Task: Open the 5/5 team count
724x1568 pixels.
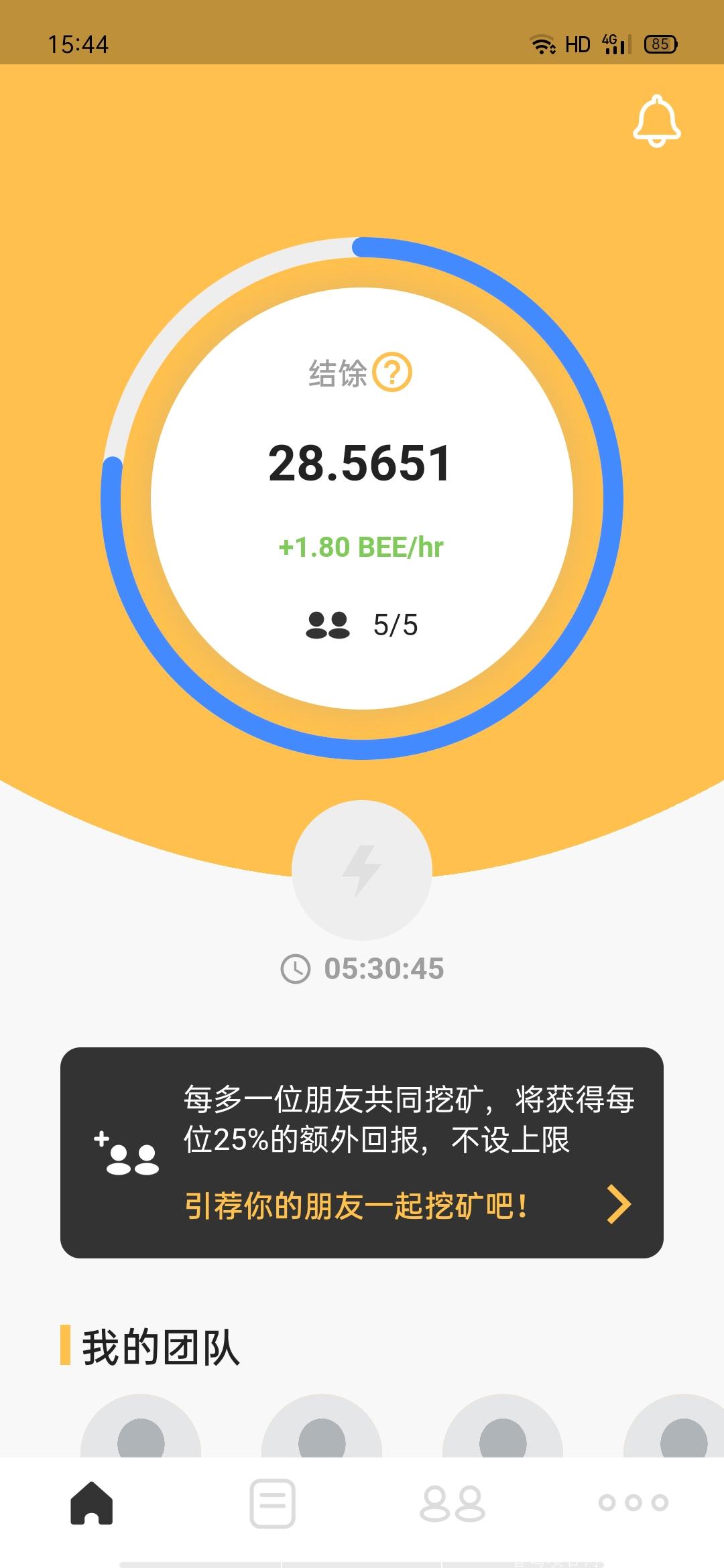Action: (362, 625)
